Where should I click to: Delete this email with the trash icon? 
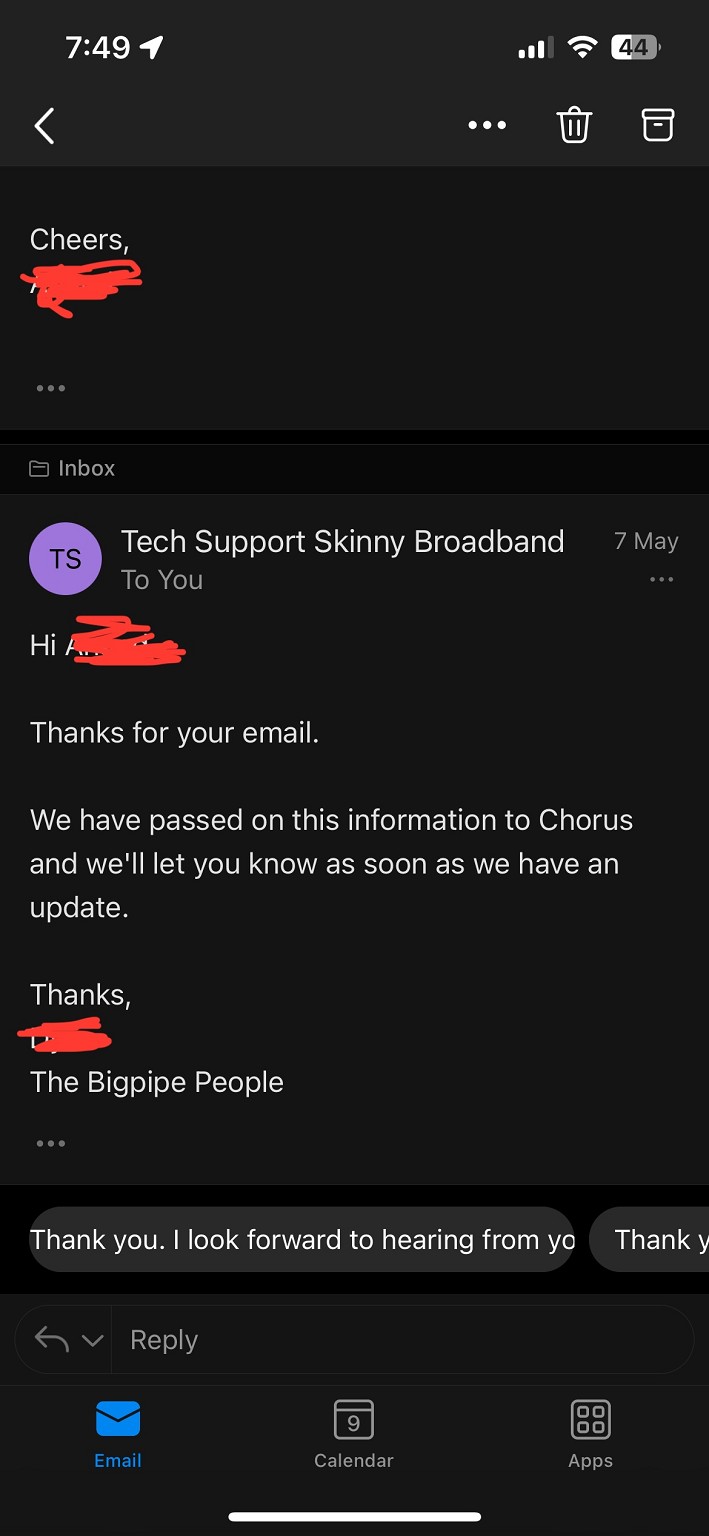[x=574, y=126]
